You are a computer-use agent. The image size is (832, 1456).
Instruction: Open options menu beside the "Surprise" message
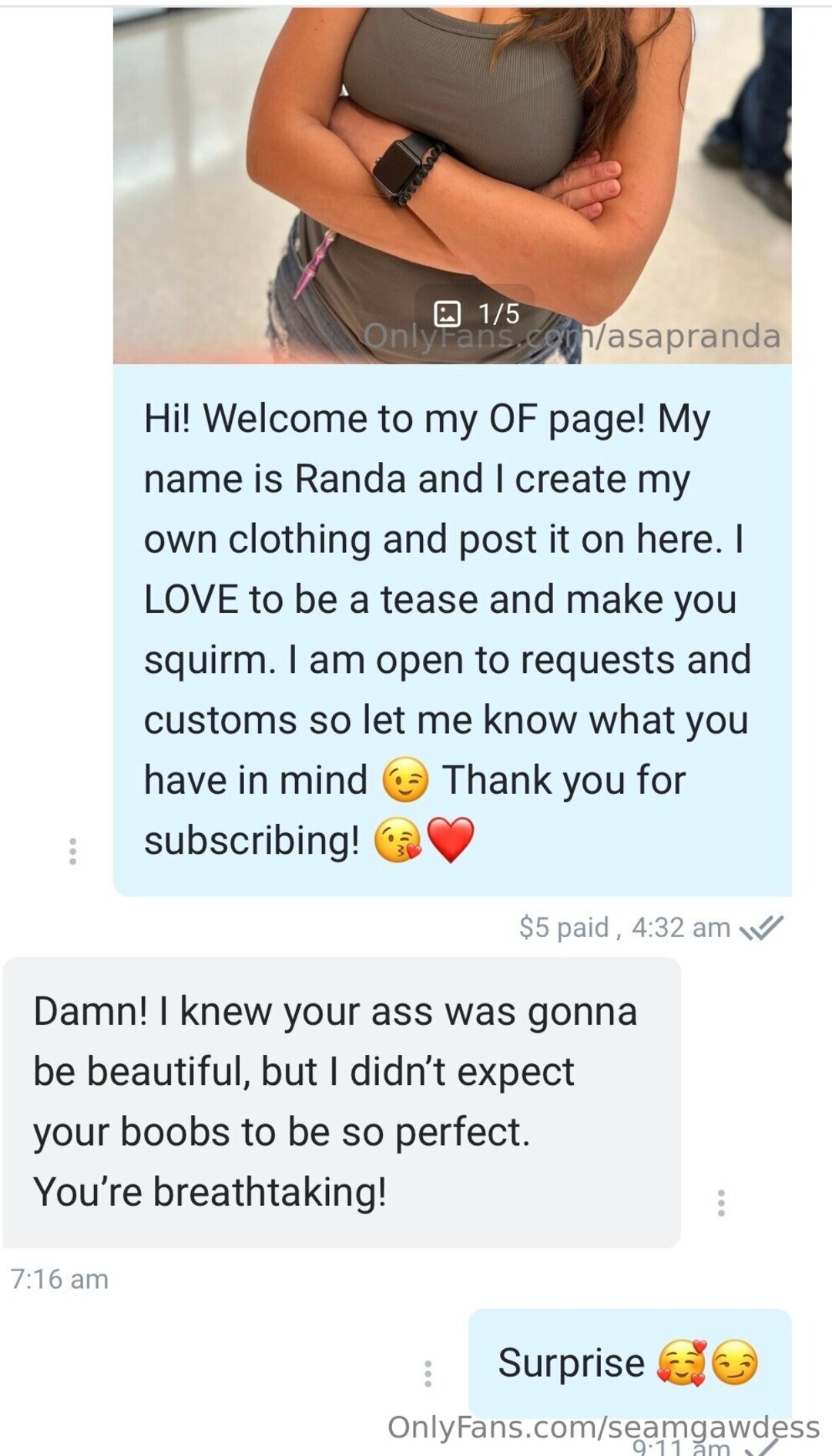(x=428, y=1374)
